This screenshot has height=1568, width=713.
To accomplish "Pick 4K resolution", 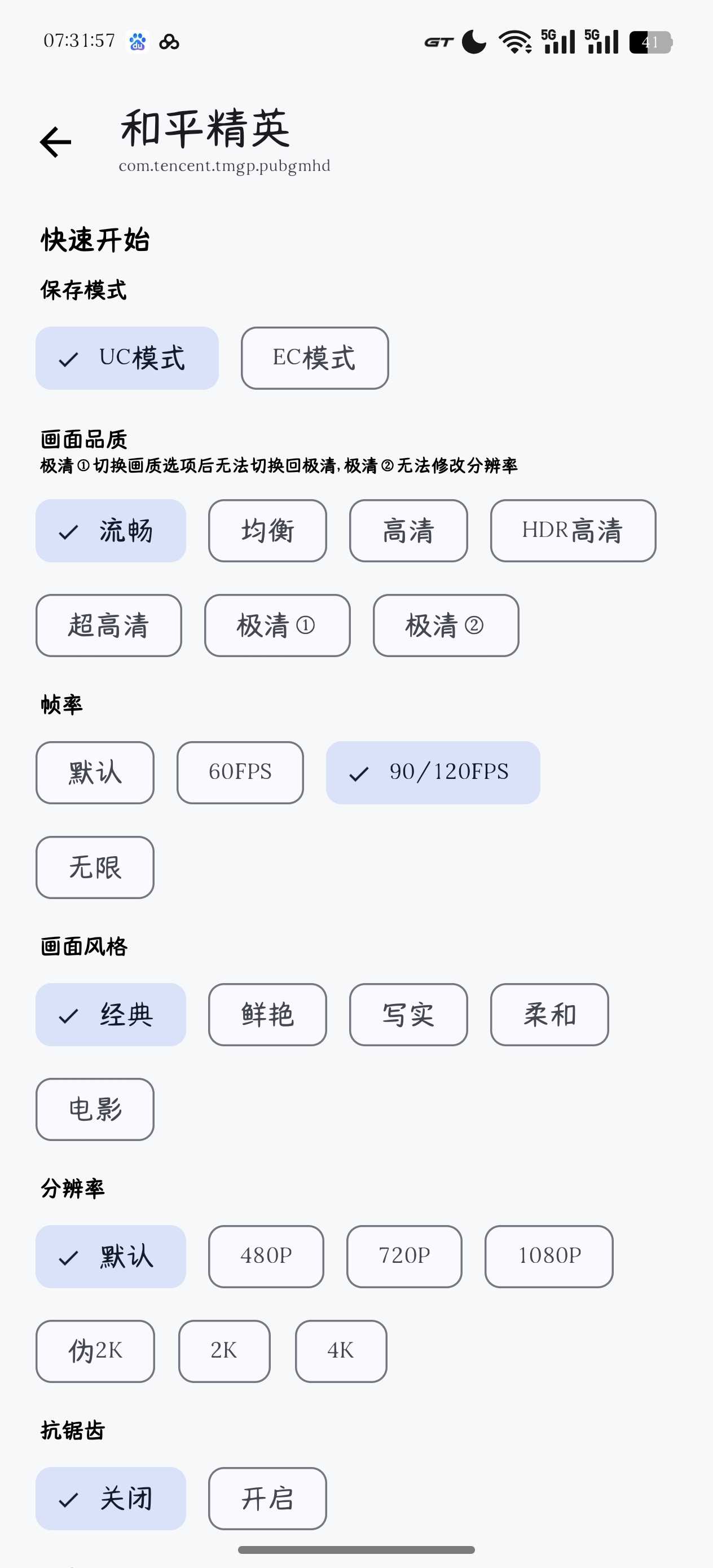I will pos(340,1351).
